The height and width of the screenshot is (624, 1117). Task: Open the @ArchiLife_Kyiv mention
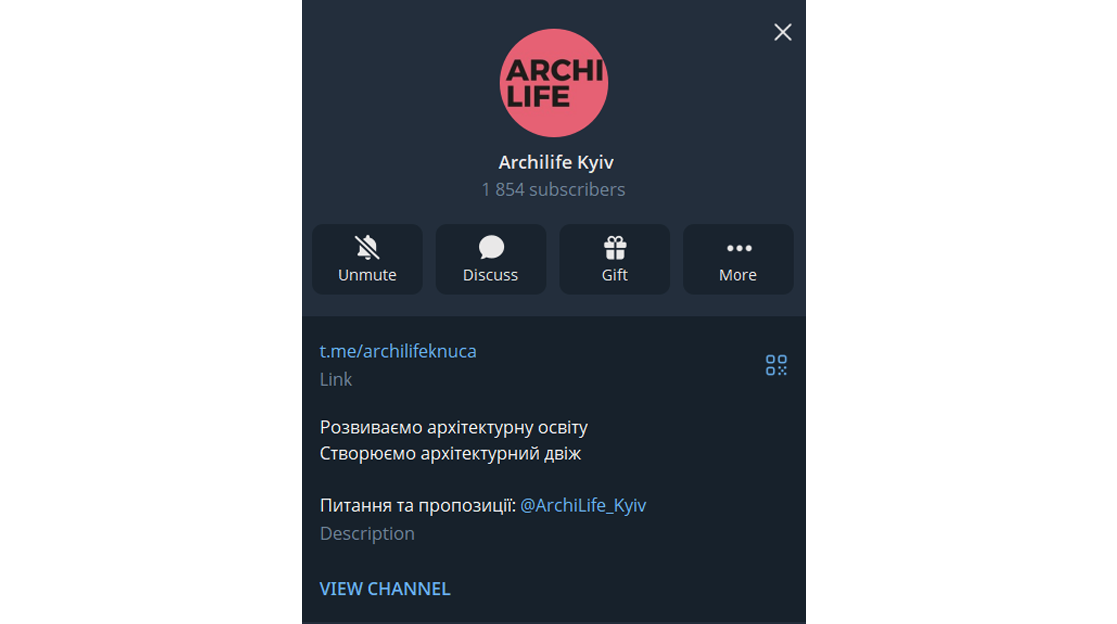pyautogui.click(x=583, y=505)
